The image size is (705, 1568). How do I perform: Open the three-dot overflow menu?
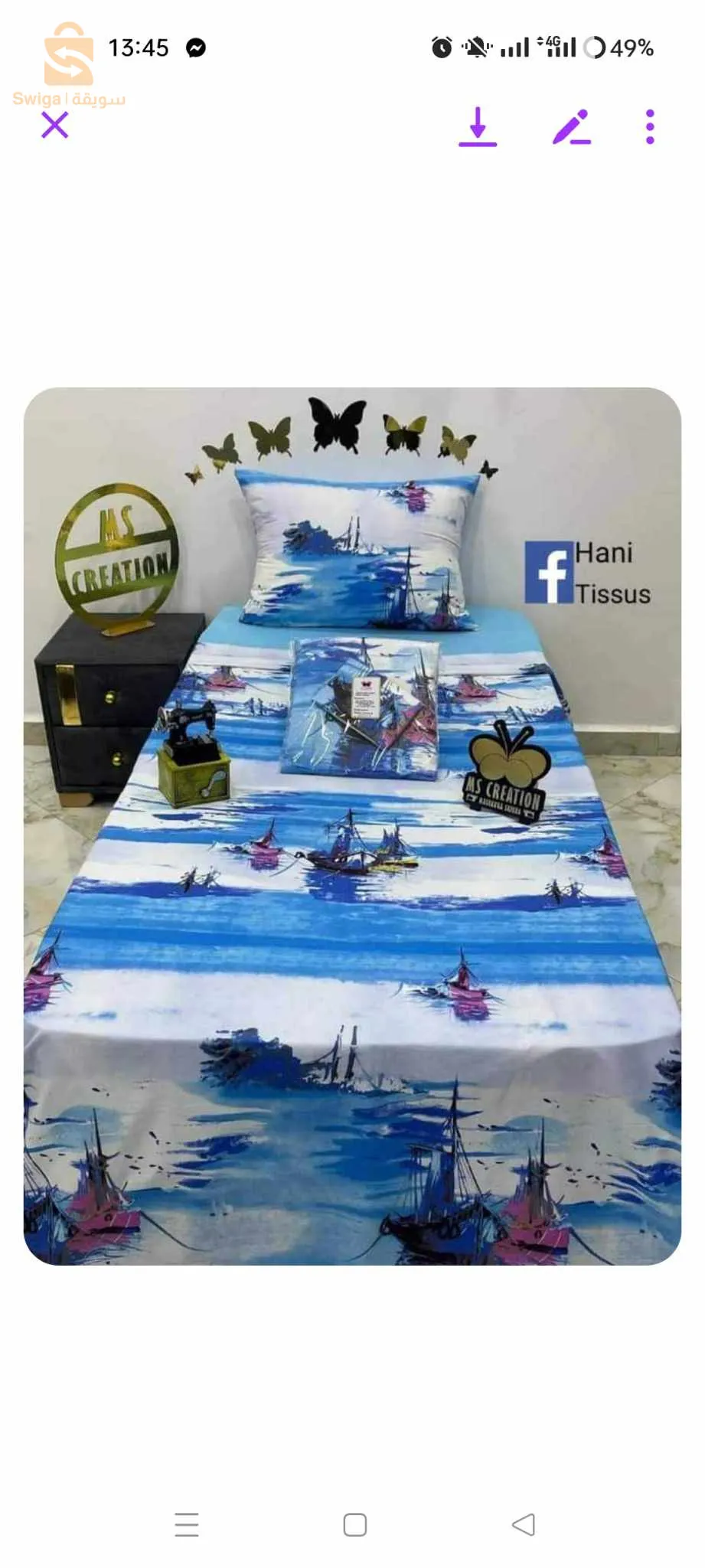pyautogui.click(x=650, y=126)
